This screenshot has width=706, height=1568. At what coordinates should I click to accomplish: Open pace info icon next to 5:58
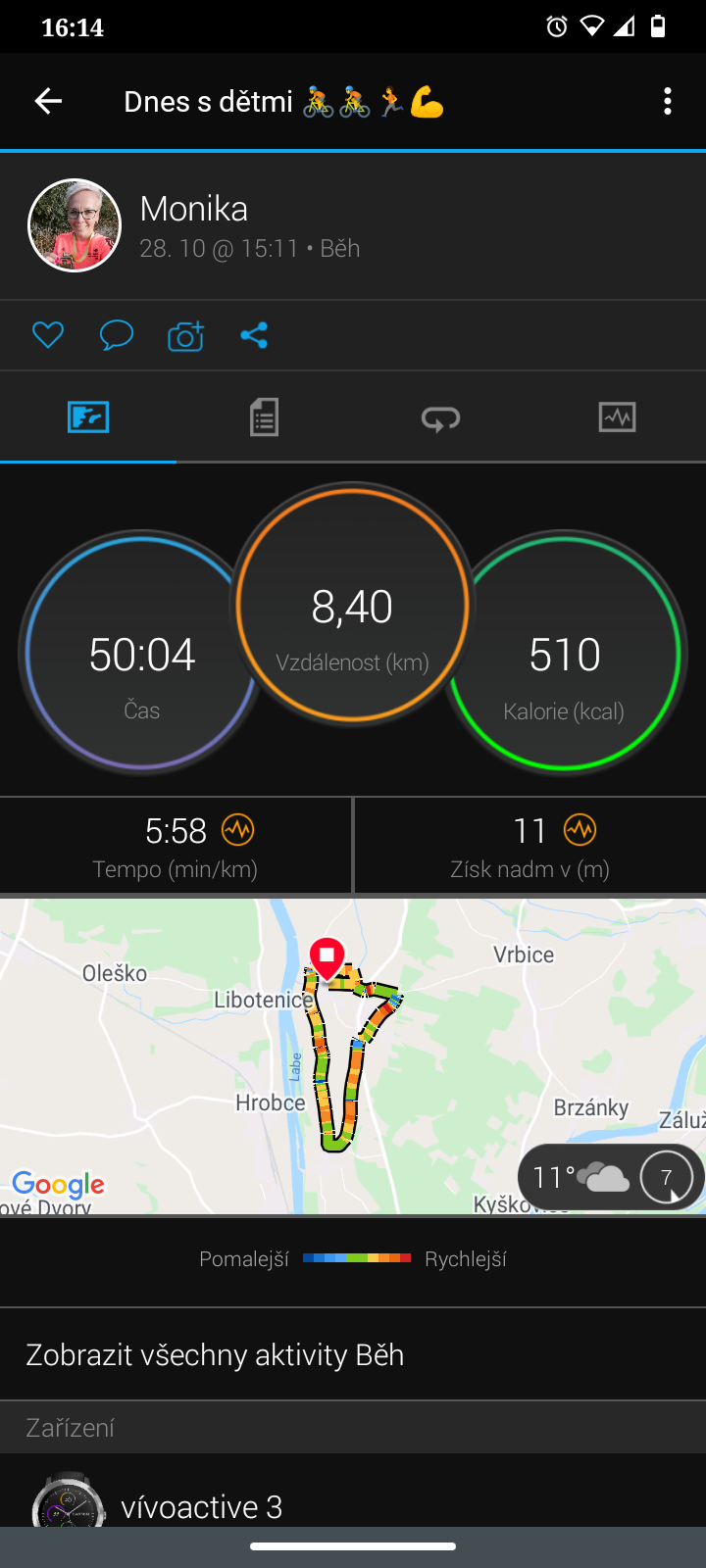tap(237, 830)
